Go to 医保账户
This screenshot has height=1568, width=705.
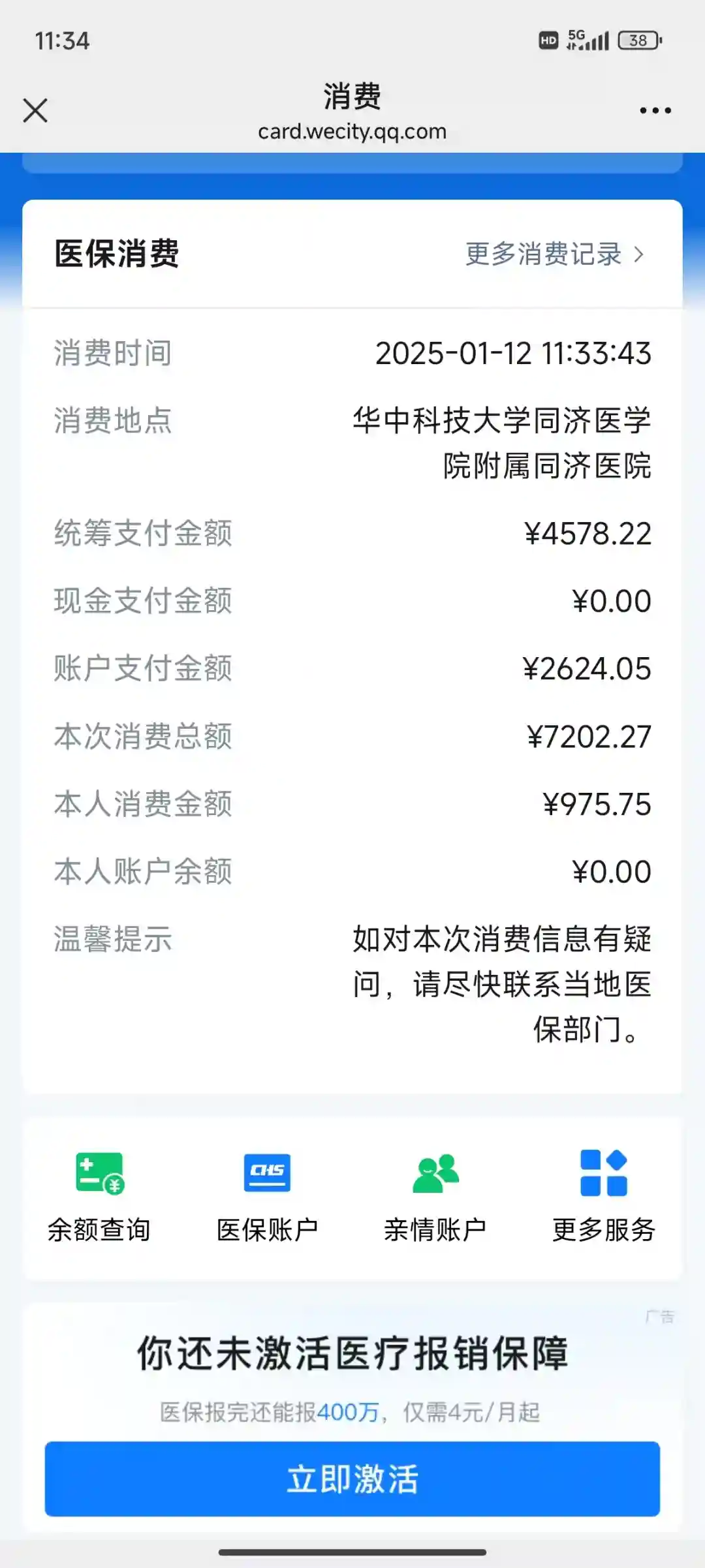pos(267,1195)
